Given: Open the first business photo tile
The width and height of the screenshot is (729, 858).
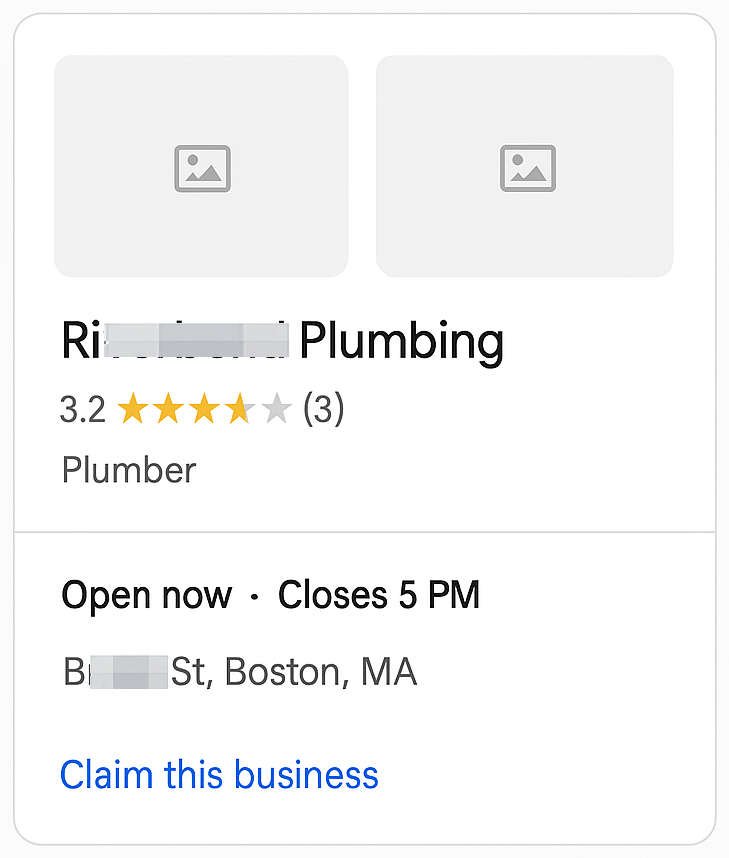Looking at the screenshot, I should click(201, 166).
